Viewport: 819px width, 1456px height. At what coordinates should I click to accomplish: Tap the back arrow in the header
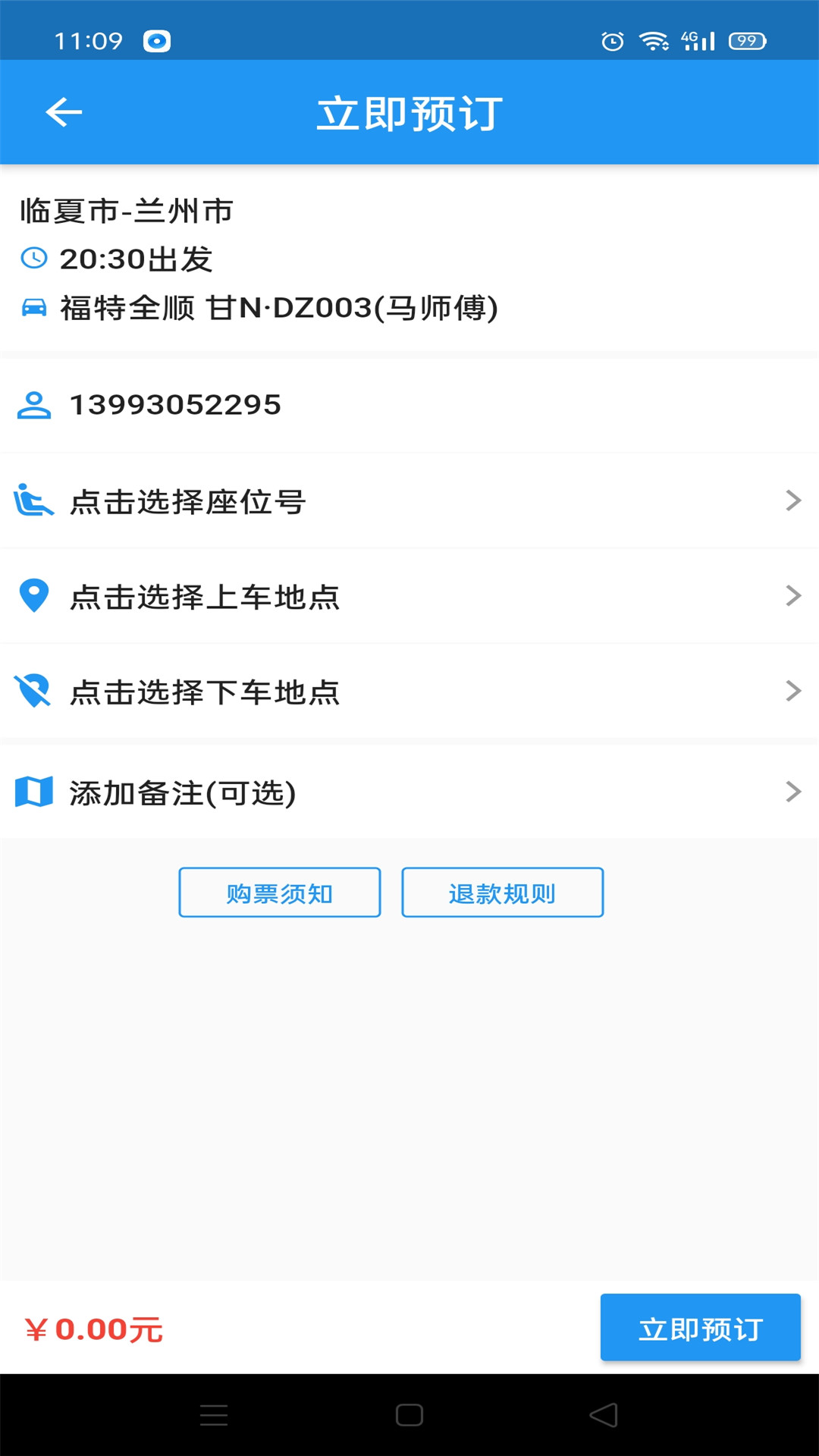click(x=62, y=114)
